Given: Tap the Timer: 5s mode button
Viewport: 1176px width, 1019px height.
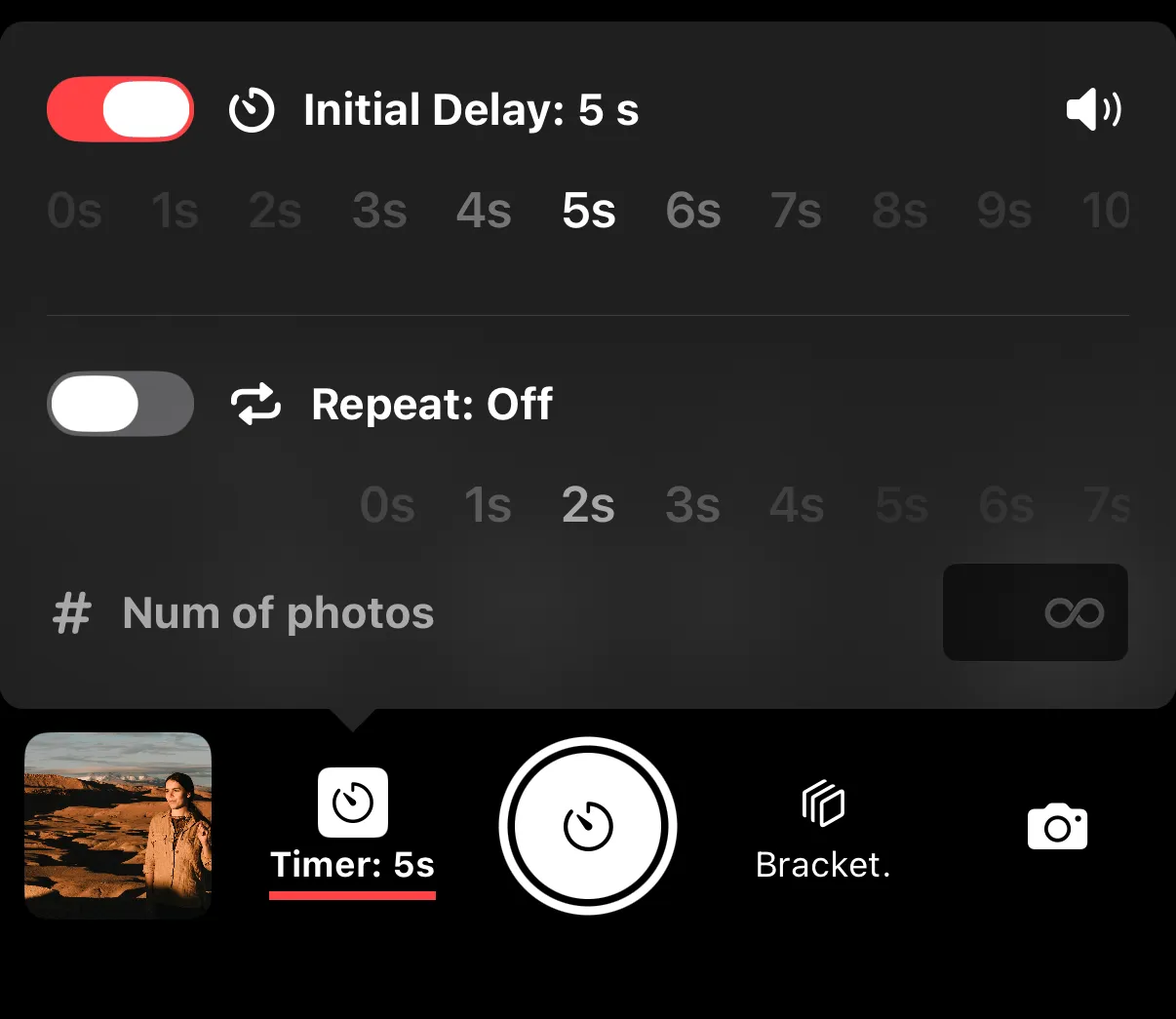Looking at the screenshot, I should tap(353, 827).
